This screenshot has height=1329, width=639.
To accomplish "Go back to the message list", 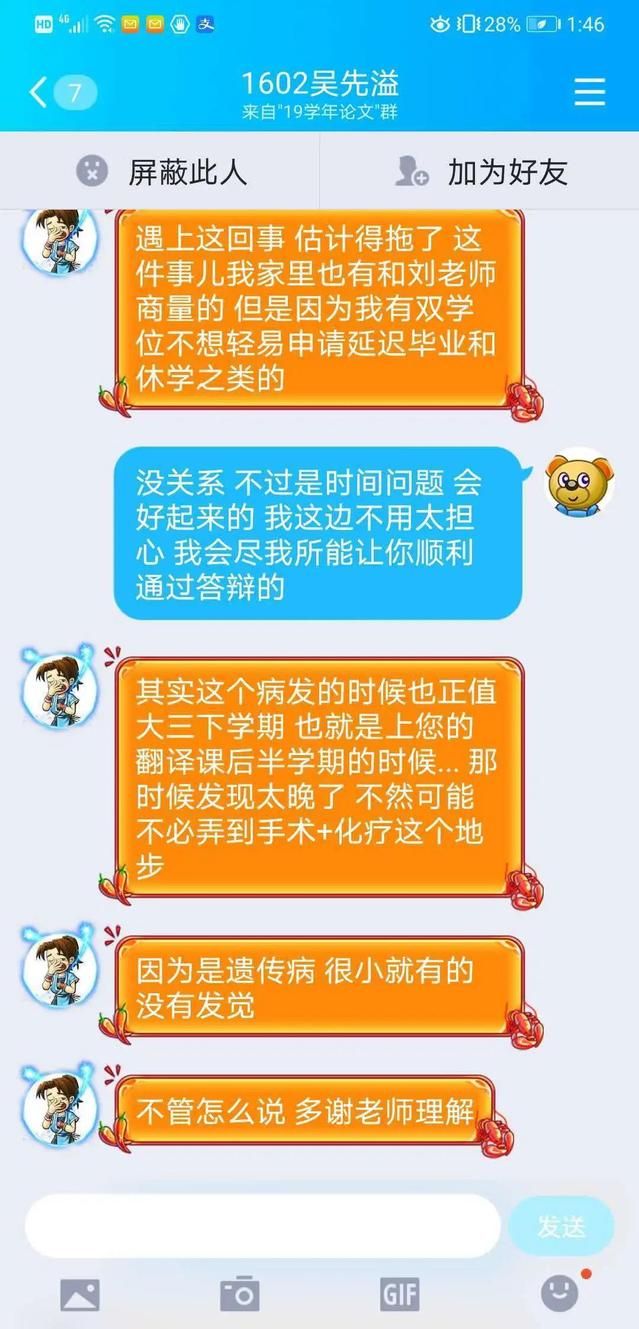I will point(40,93).
